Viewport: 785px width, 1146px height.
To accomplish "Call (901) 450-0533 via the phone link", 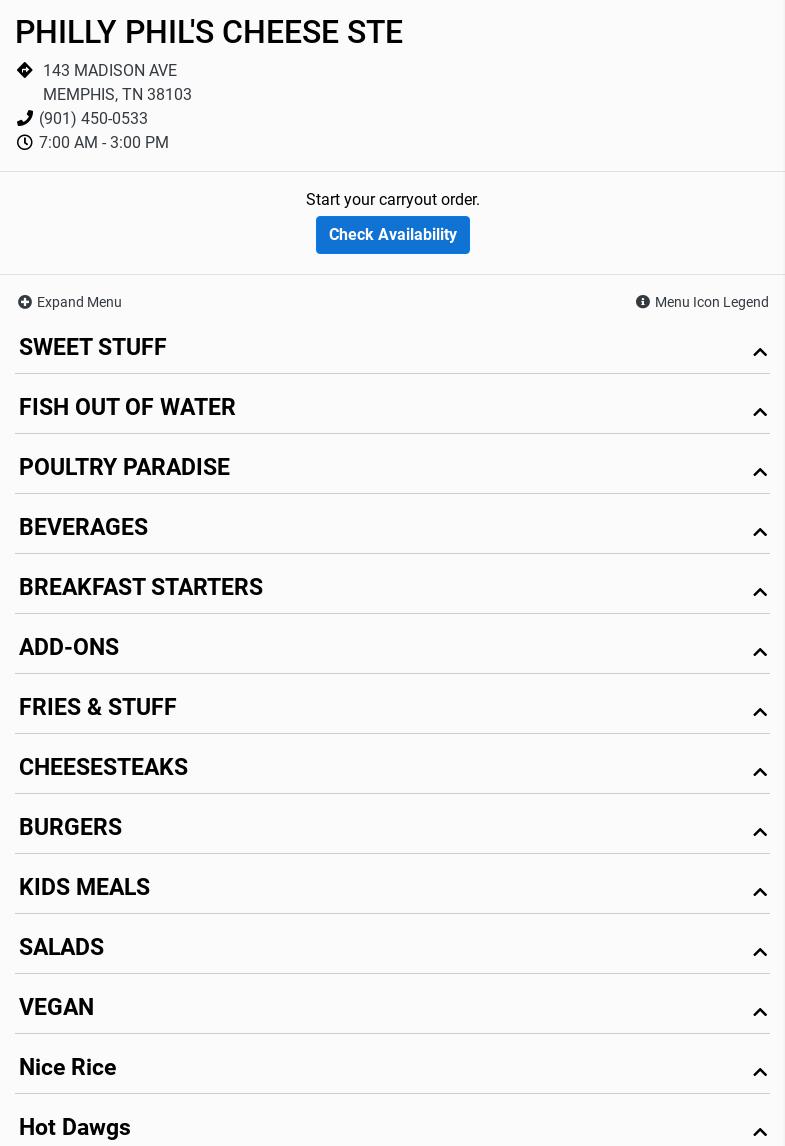I will click(x=93, y=118).
